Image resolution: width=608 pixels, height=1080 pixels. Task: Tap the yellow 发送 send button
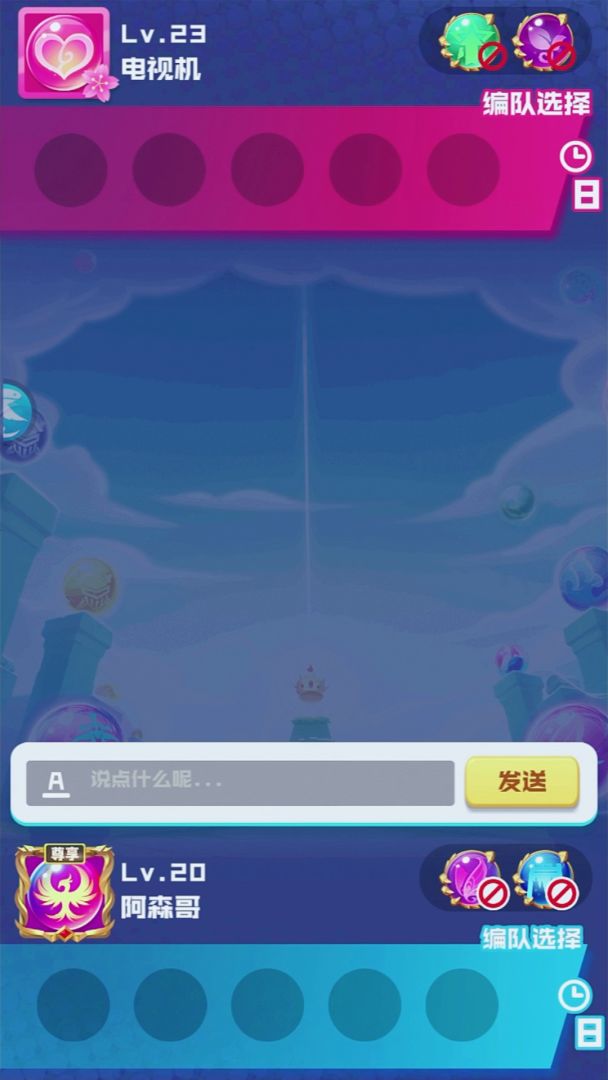521,782
